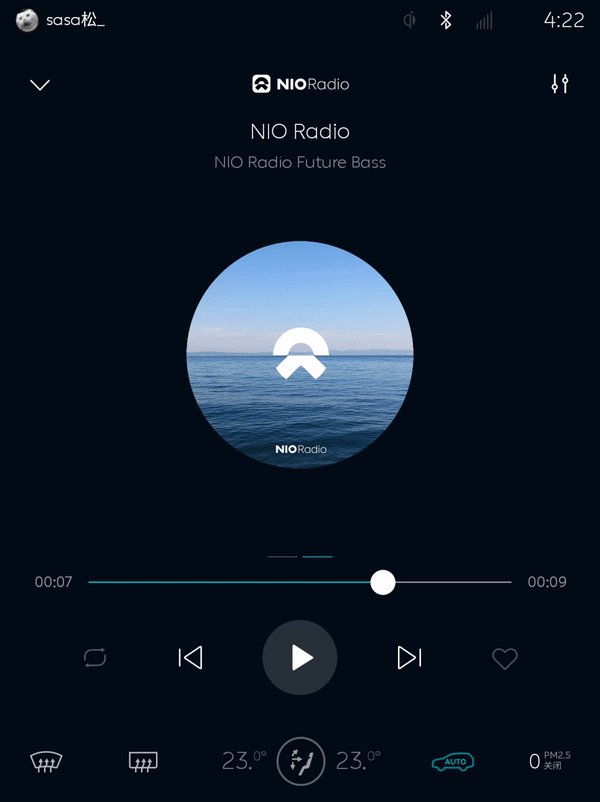Tap the playback progress bar to seek
This screenshot has height=802, width=600.
point(300,582)
